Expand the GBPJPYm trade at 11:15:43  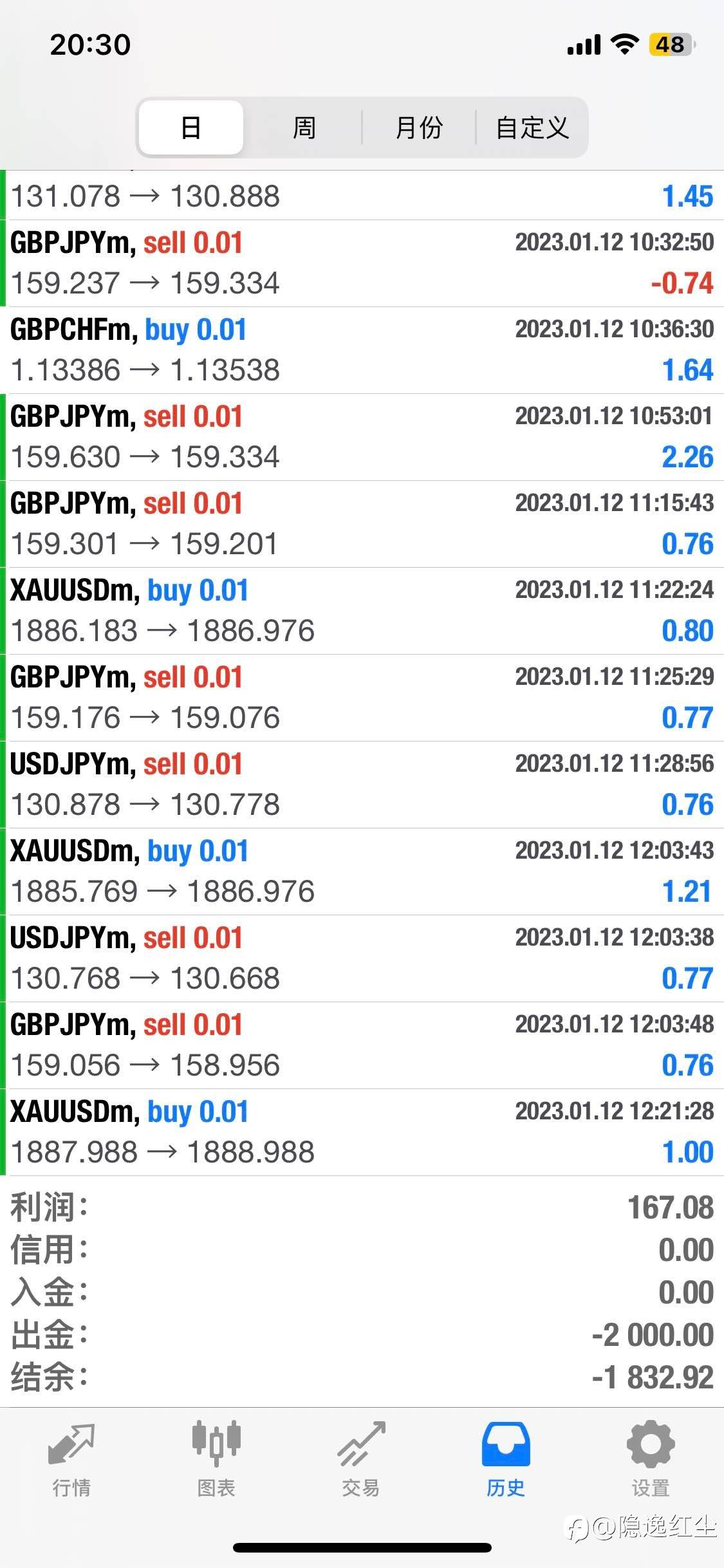click(362, 524)
